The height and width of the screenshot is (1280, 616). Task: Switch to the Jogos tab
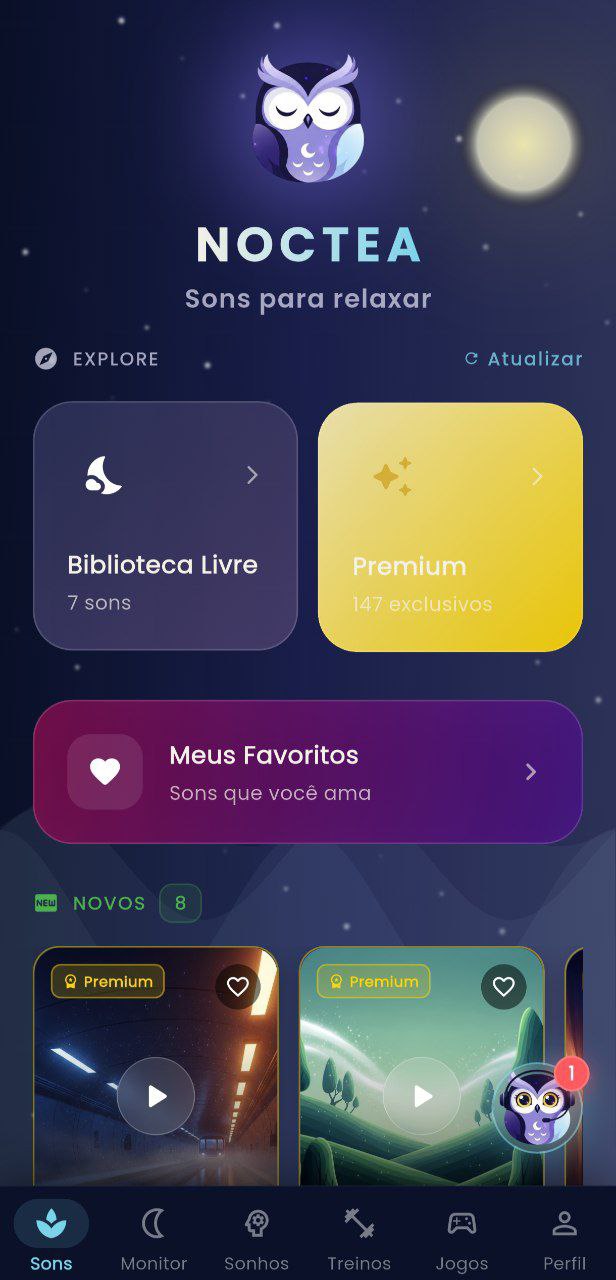coord(462,1238)
